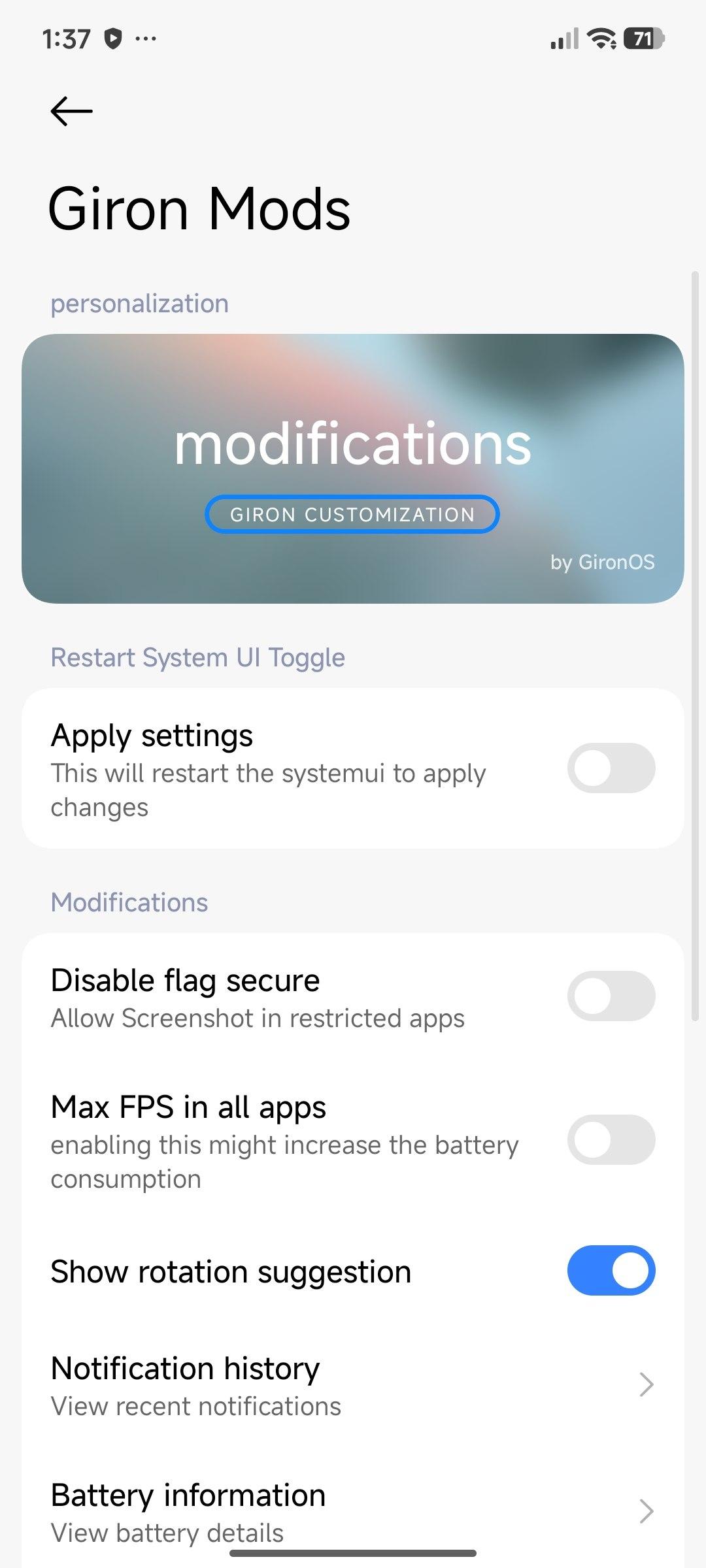This screenshot has width=706, height=1568.
Task: Disable Show rotation suggestion
Action: pos(611,1271)
